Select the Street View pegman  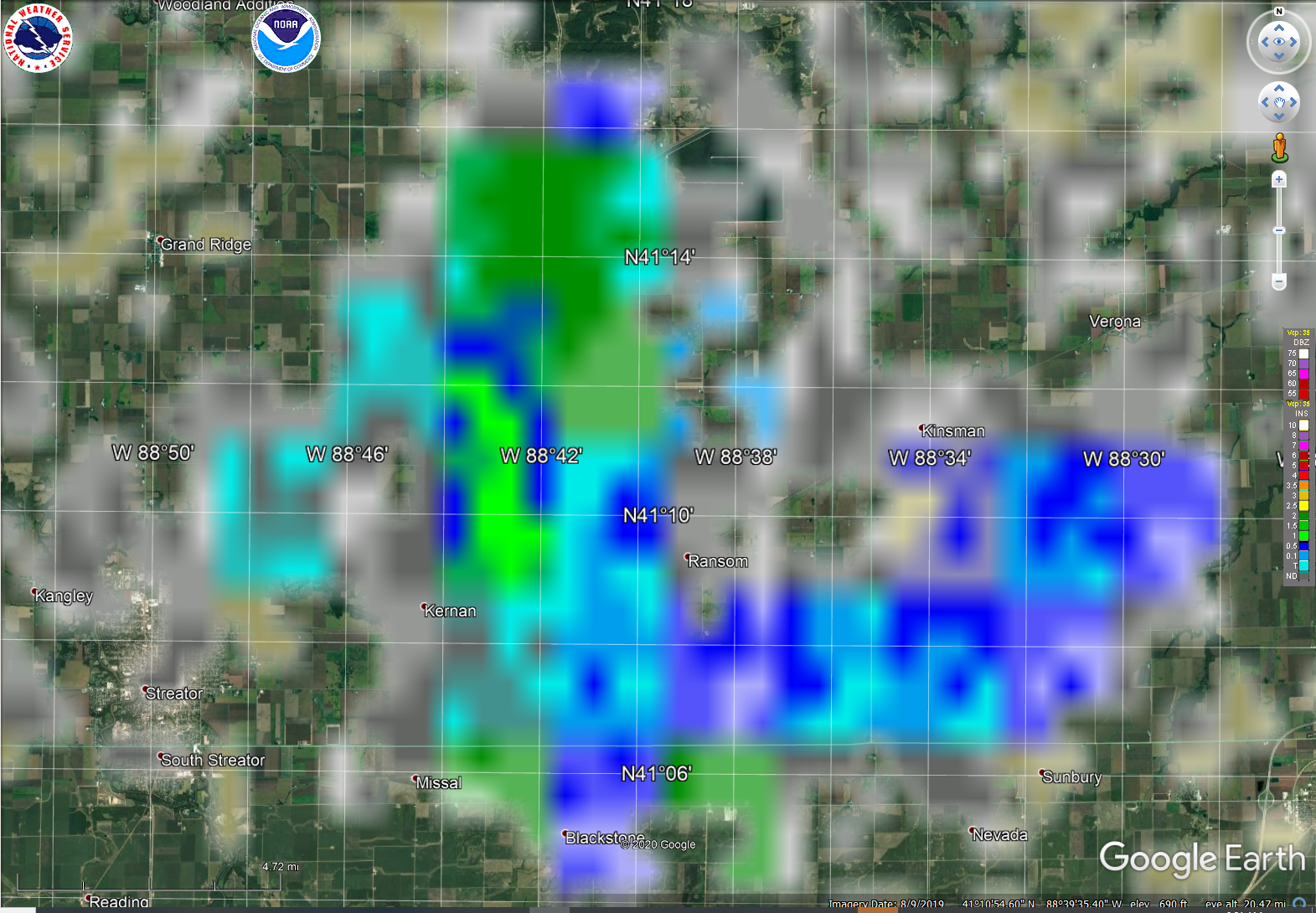point(1278,147)
